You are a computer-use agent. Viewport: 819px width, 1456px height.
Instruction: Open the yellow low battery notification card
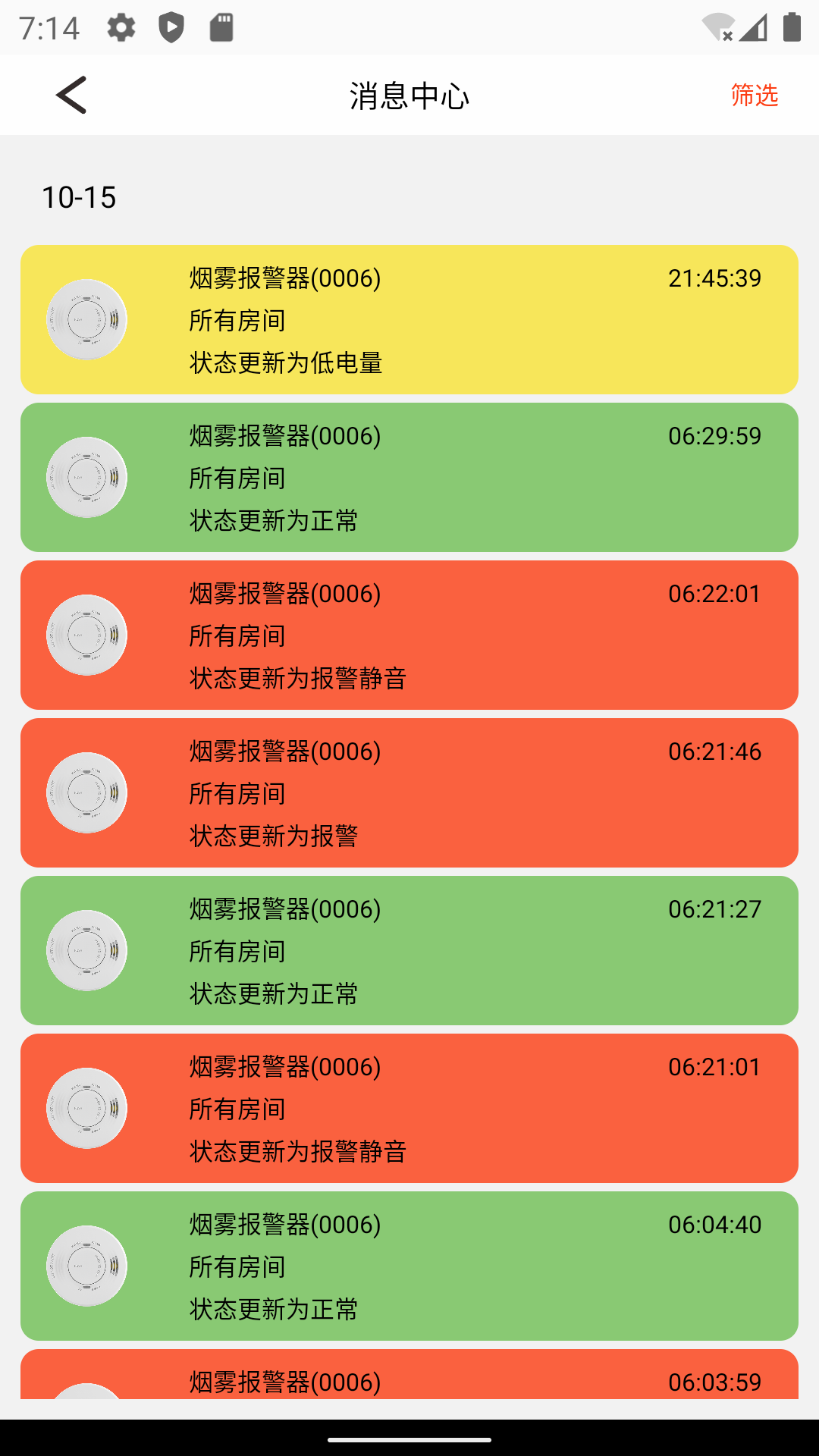409,318
